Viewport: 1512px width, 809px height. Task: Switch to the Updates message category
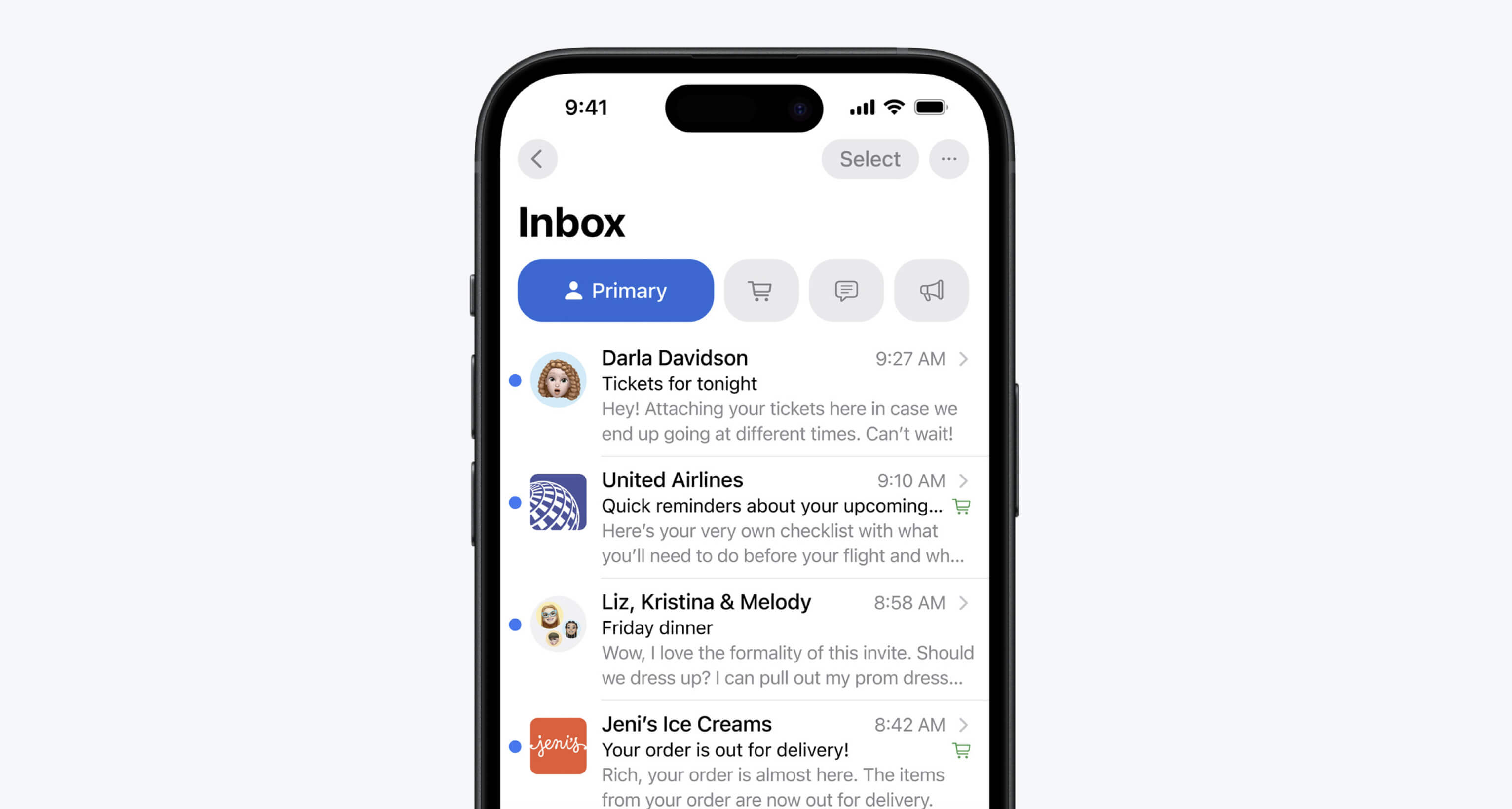point(846,291)
